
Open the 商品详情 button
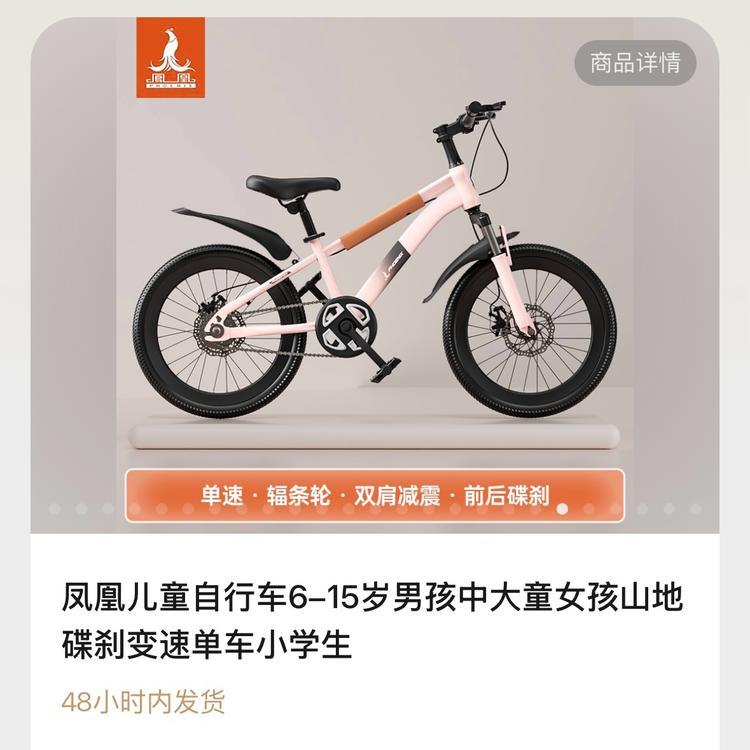[635, 63]
